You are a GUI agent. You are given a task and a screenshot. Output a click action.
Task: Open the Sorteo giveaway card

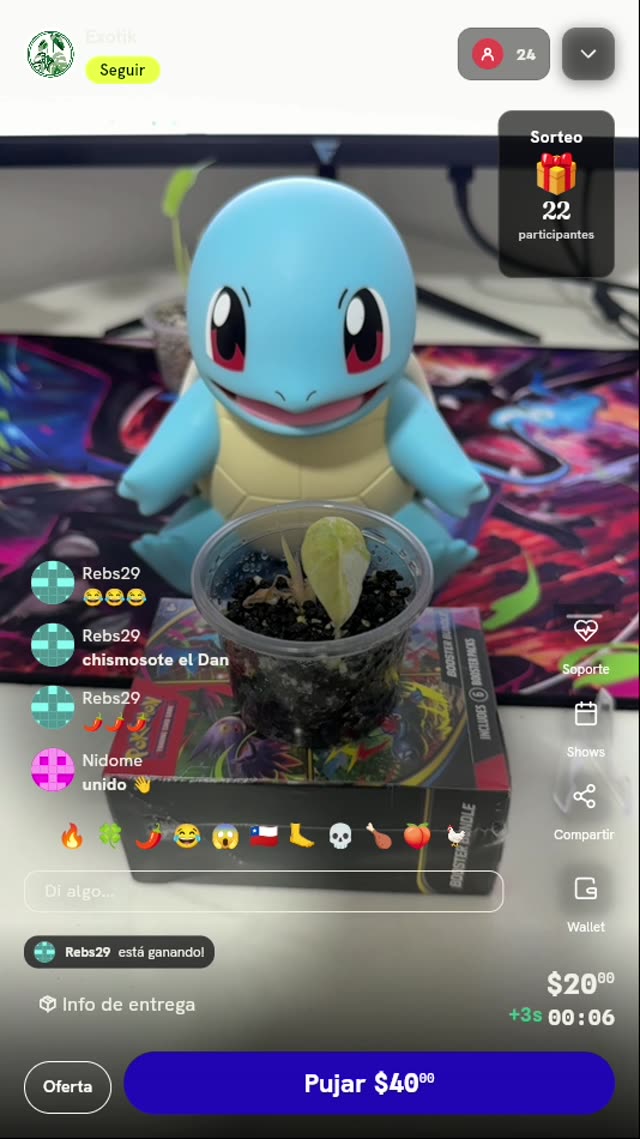tap(556, 193)
